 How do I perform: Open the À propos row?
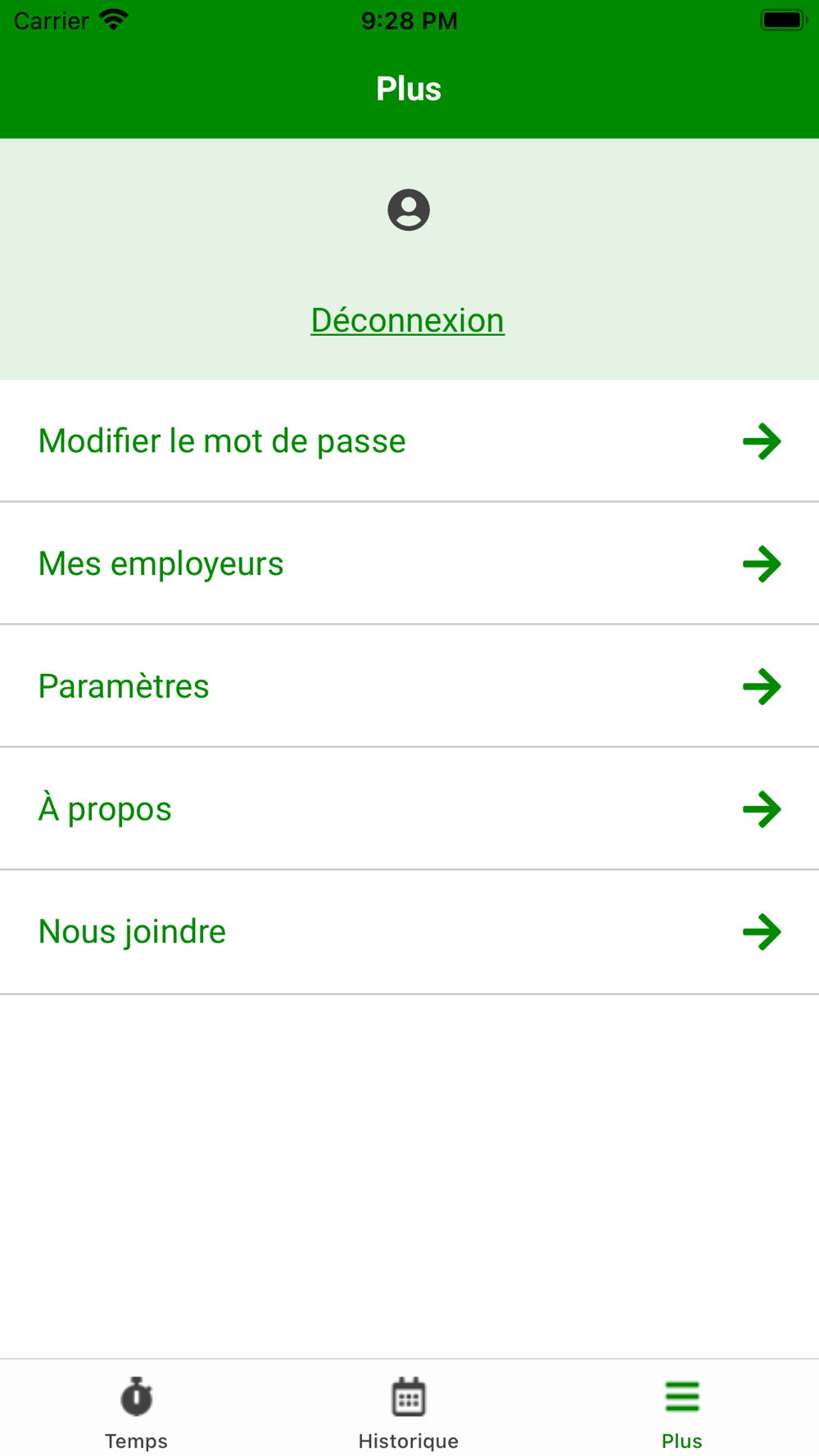click(409, 809)
